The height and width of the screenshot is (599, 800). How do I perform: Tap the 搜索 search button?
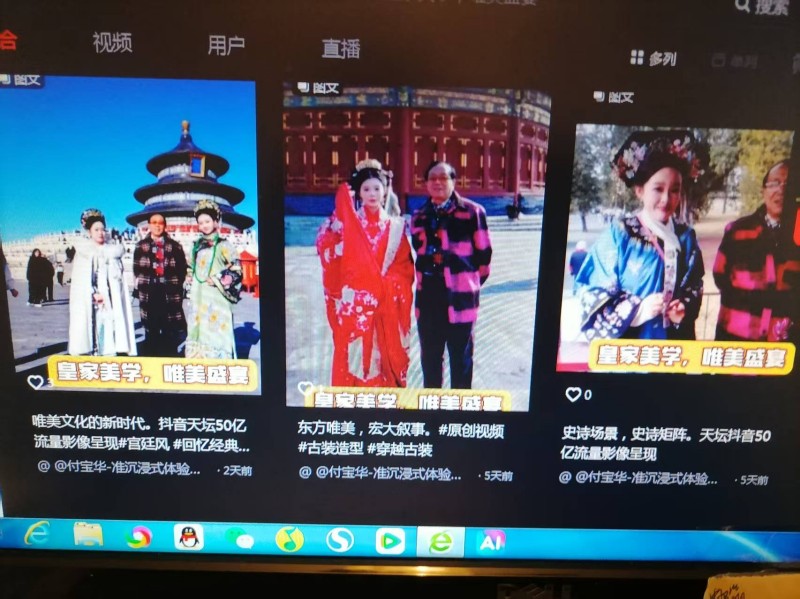pyautogui.click(x=762, y=7)
